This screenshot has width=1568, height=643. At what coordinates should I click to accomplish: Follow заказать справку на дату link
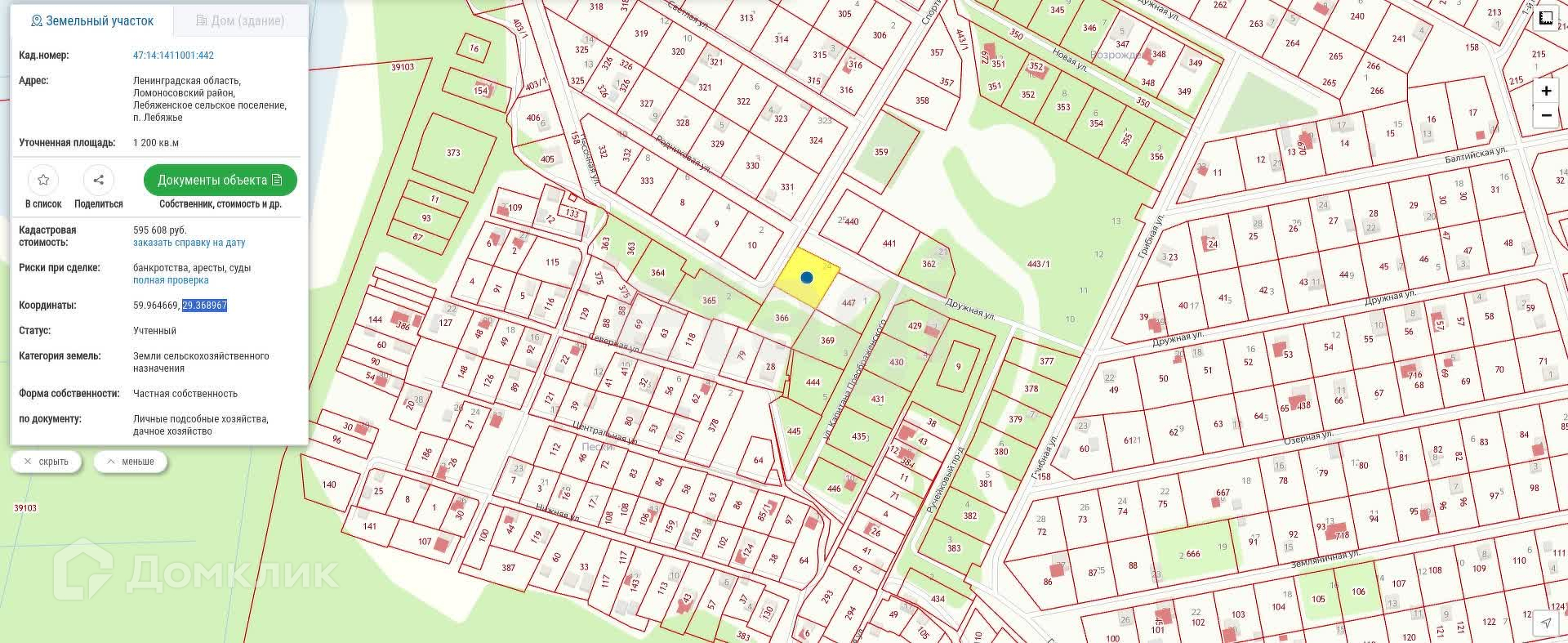point(189,243)
